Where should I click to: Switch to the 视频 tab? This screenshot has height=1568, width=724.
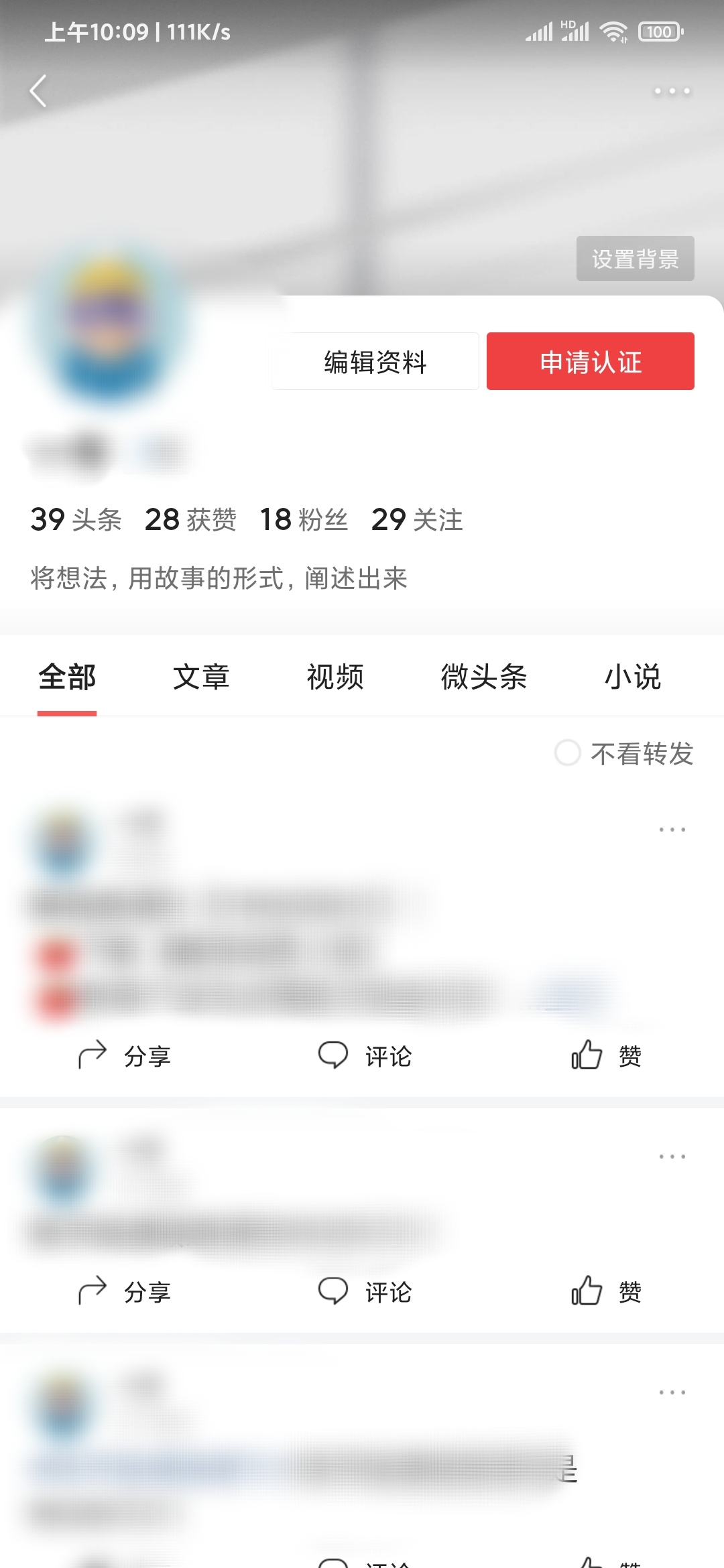[335, 677]
